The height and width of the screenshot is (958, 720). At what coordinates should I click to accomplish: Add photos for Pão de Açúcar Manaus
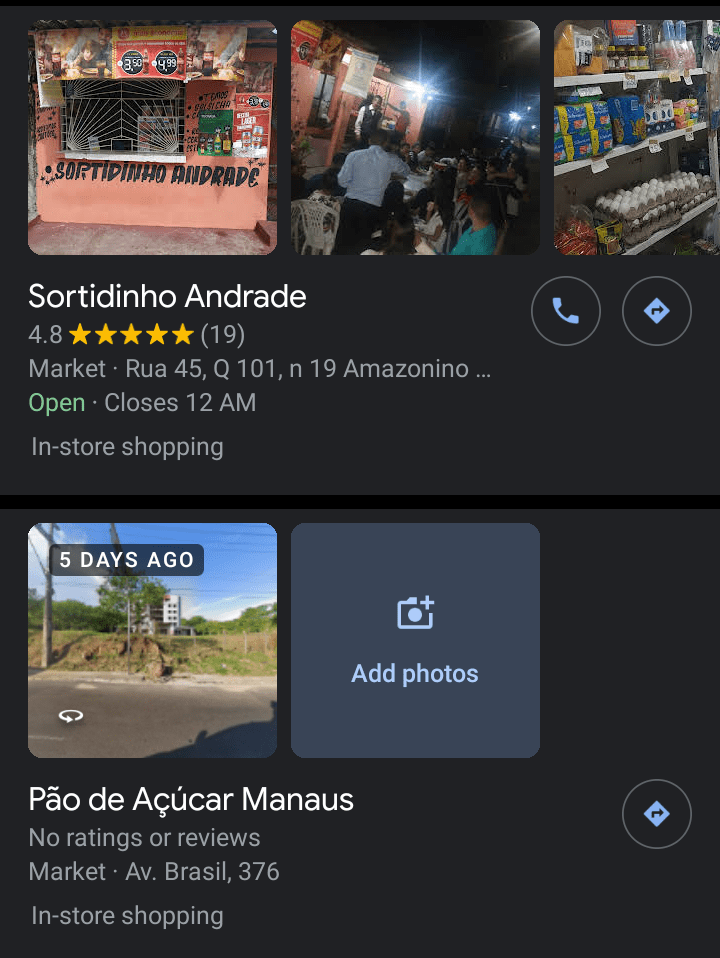415,640
